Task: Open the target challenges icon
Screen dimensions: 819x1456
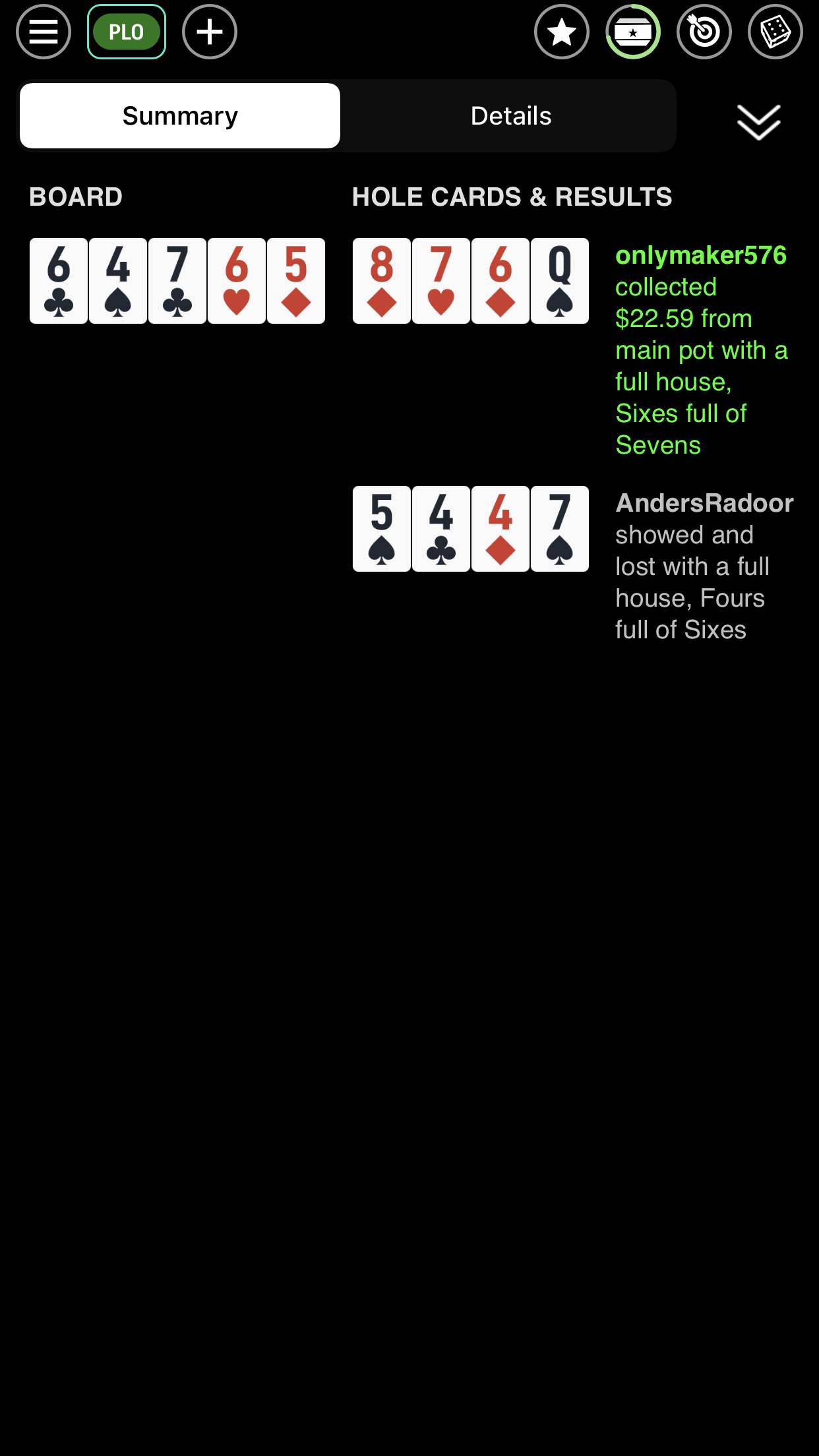Action: tap(704, 32)
